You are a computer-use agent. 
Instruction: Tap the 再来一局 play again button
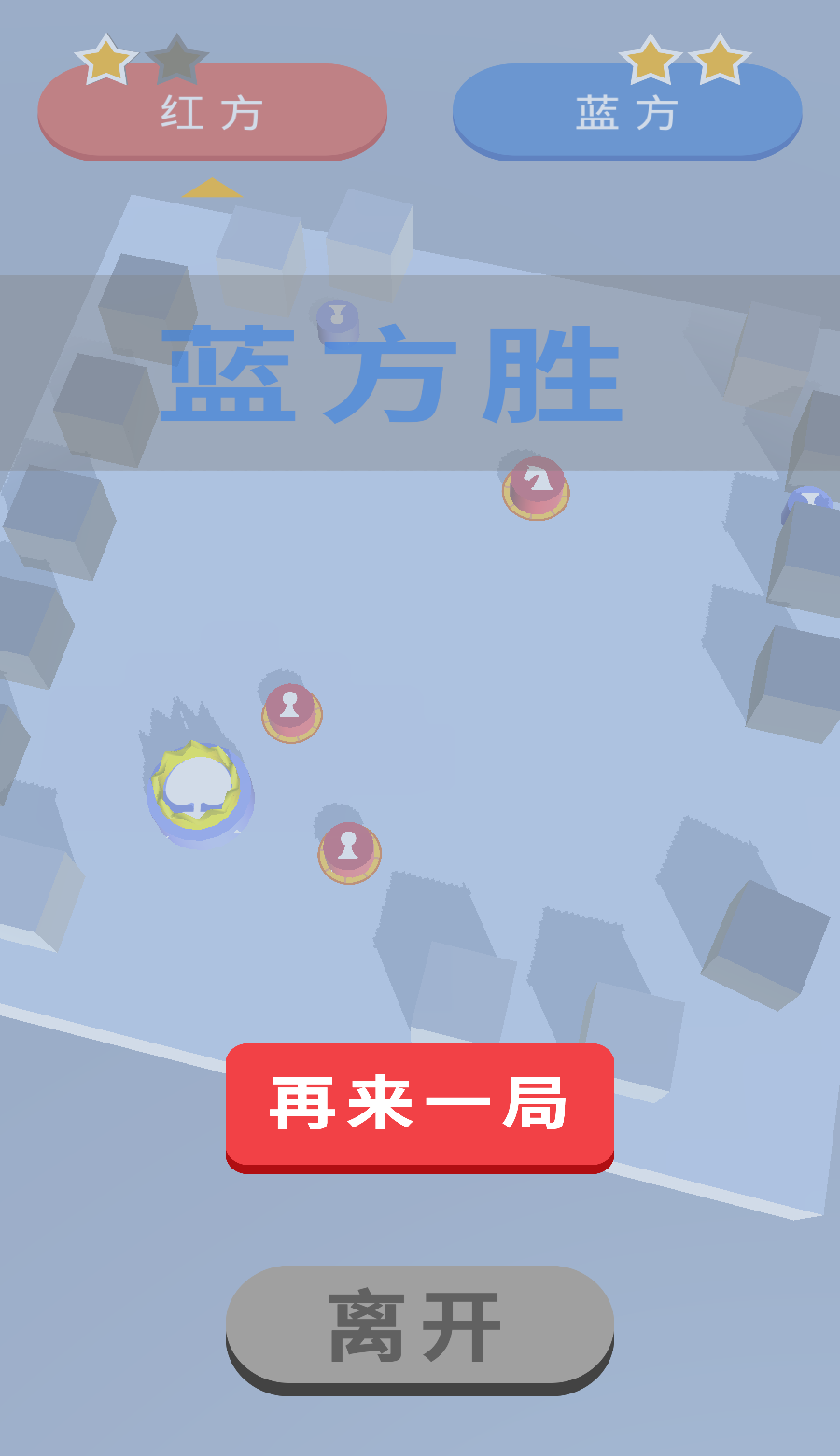[x=419, y=1104]
